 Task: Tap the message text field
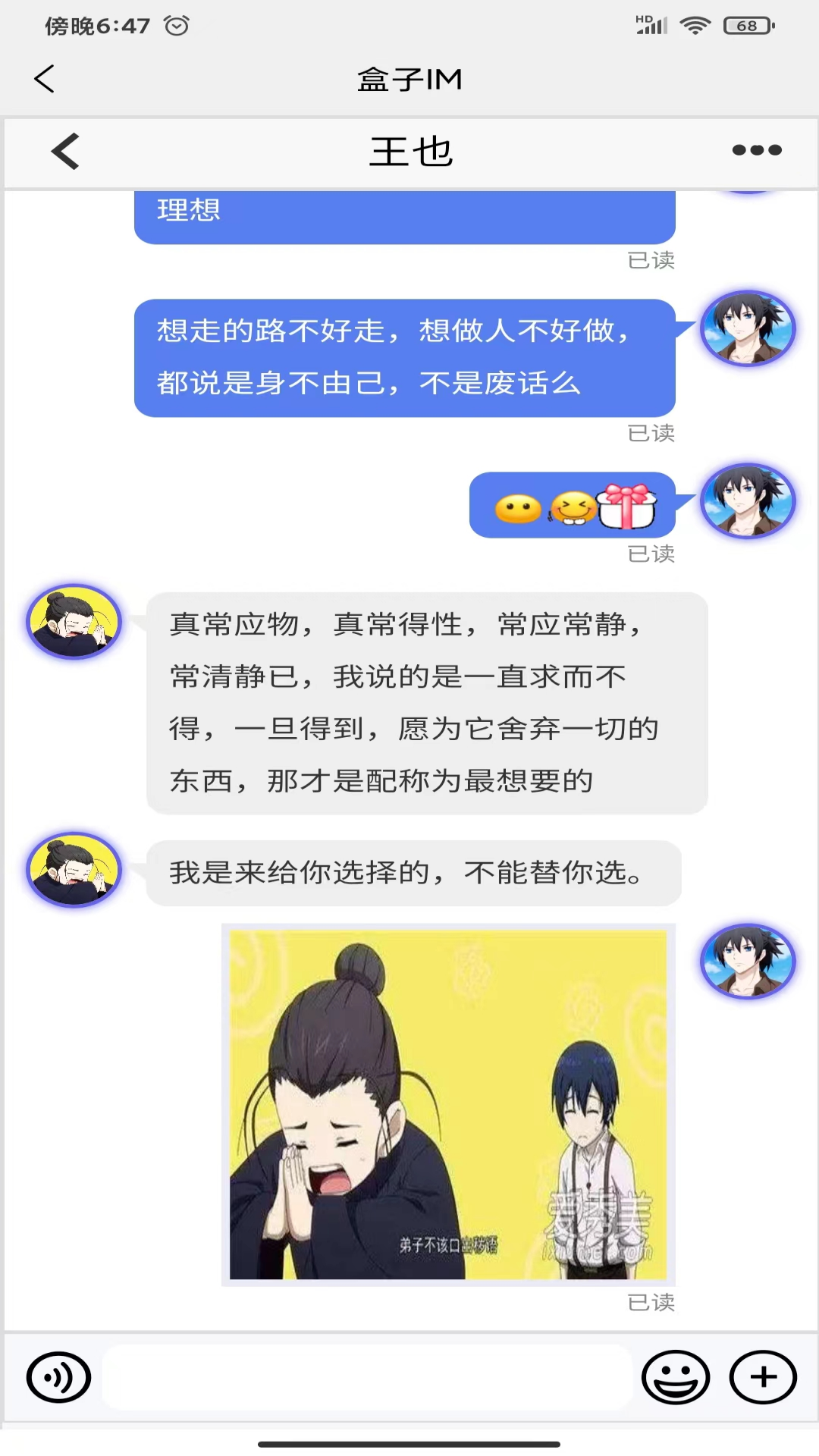pos(367,1377)
